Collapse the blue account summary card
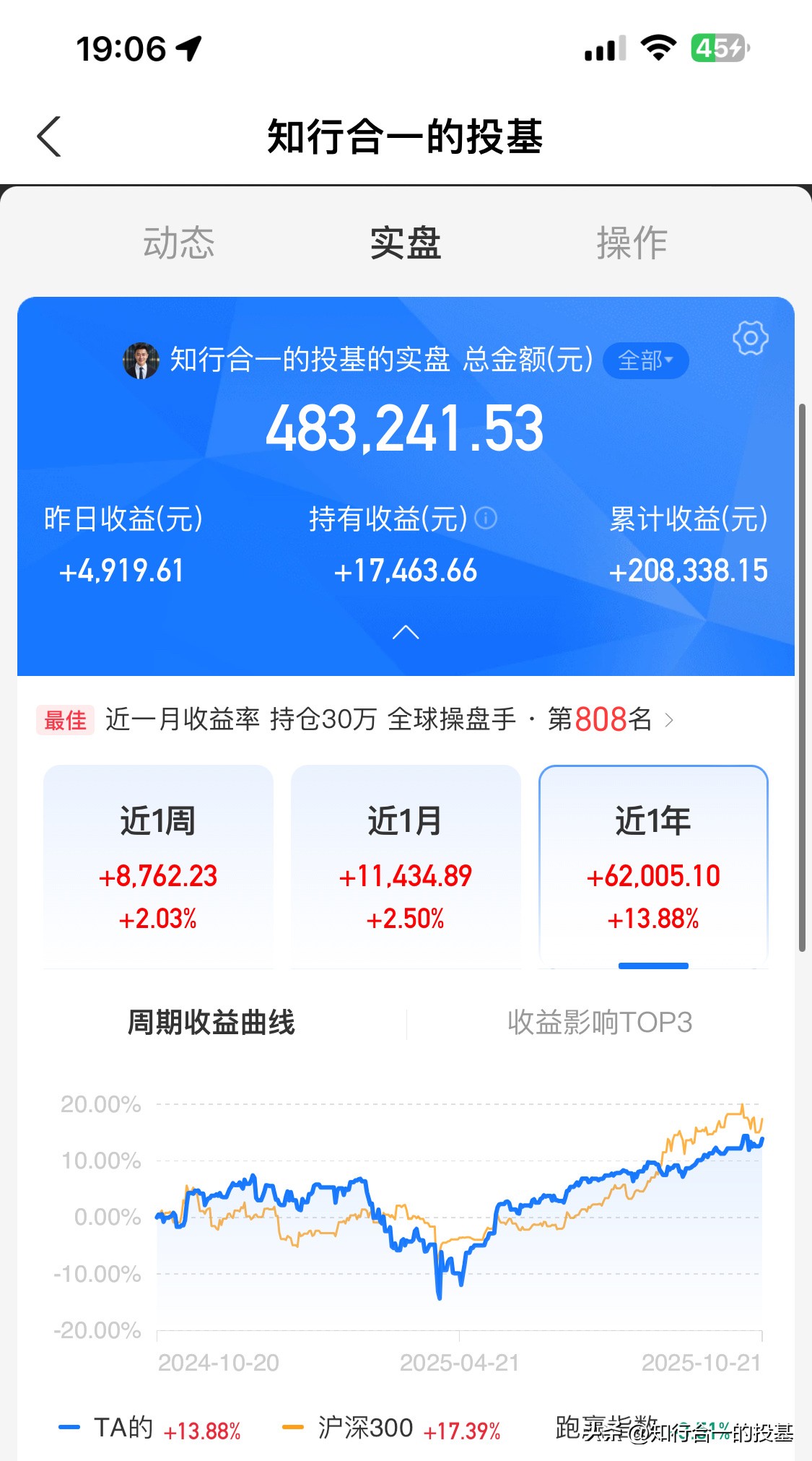 (x=406, y=632)
